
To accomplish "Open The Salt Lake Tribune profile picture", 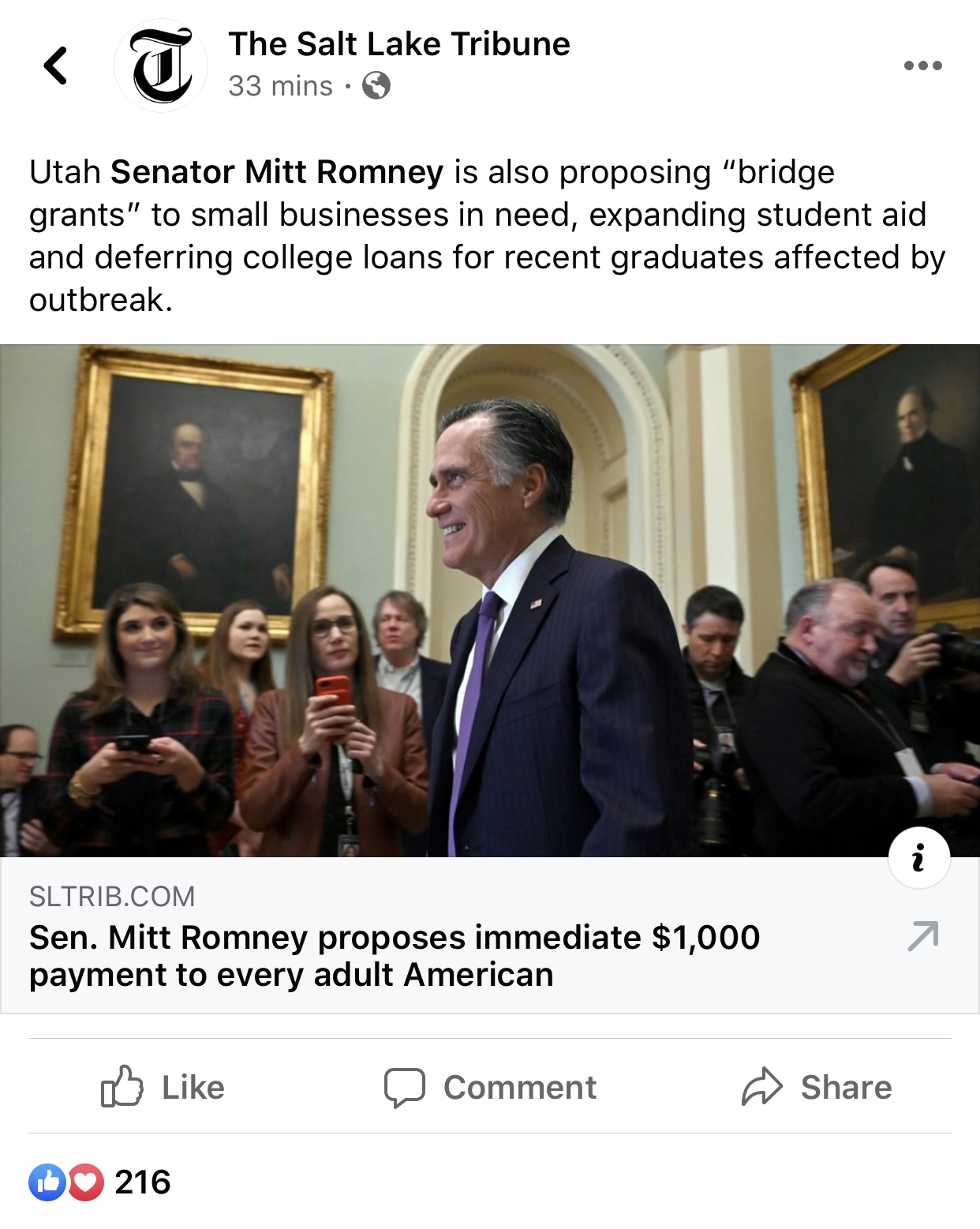I will (x=162, y=66).
